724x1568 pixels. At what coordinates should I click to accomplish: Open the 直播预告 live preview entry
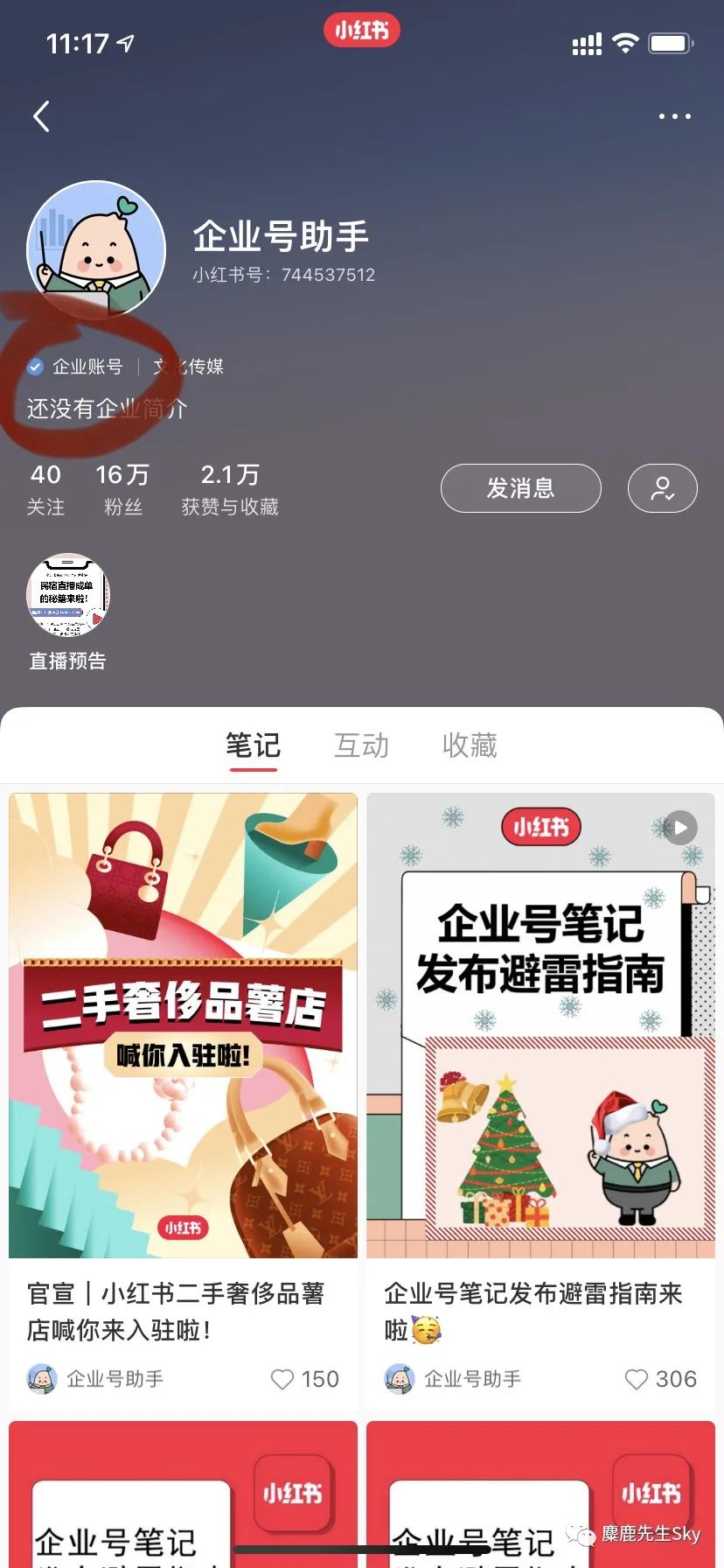(x=67, y=595)
